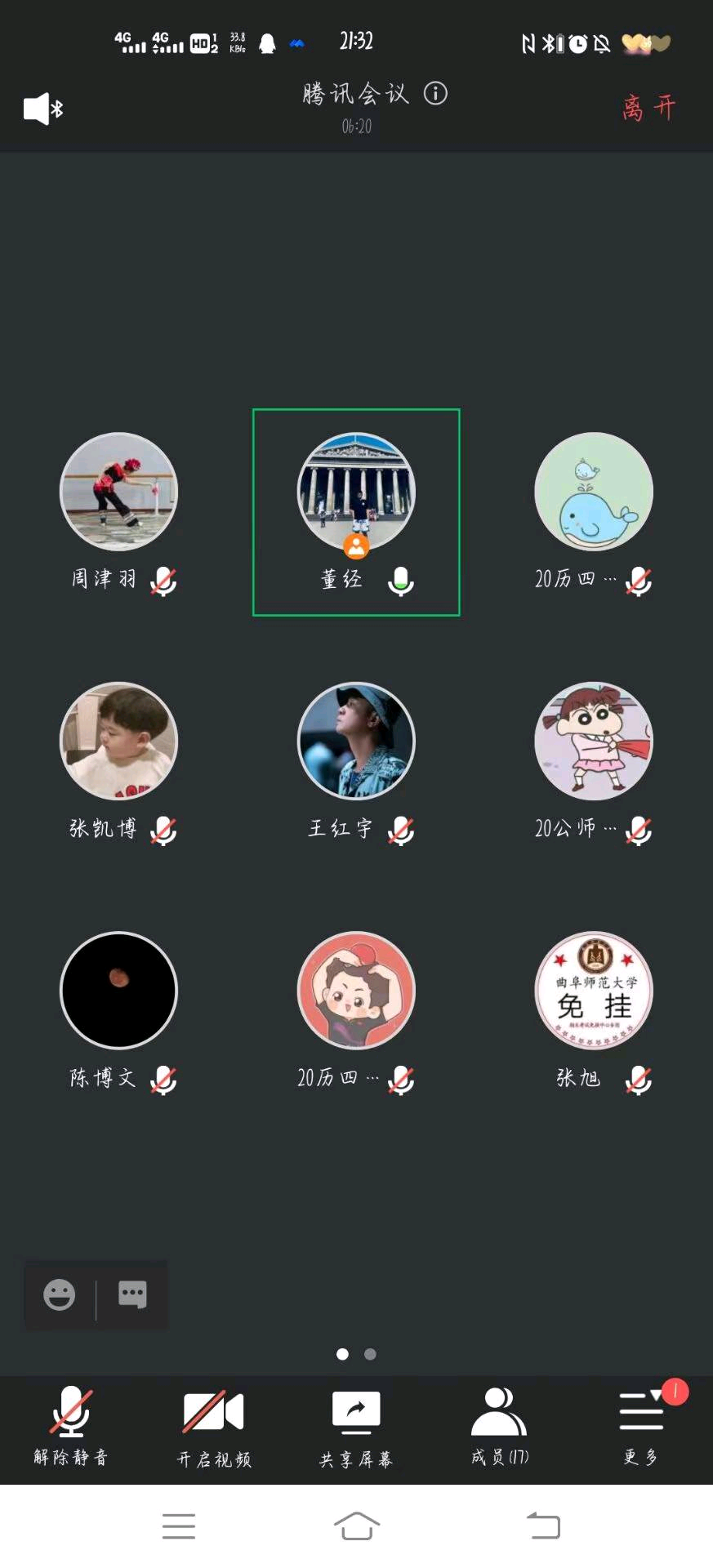Tap the system back button
Image resolution: width=713 pixels, height=1568 pixels.
[543, 1526]
